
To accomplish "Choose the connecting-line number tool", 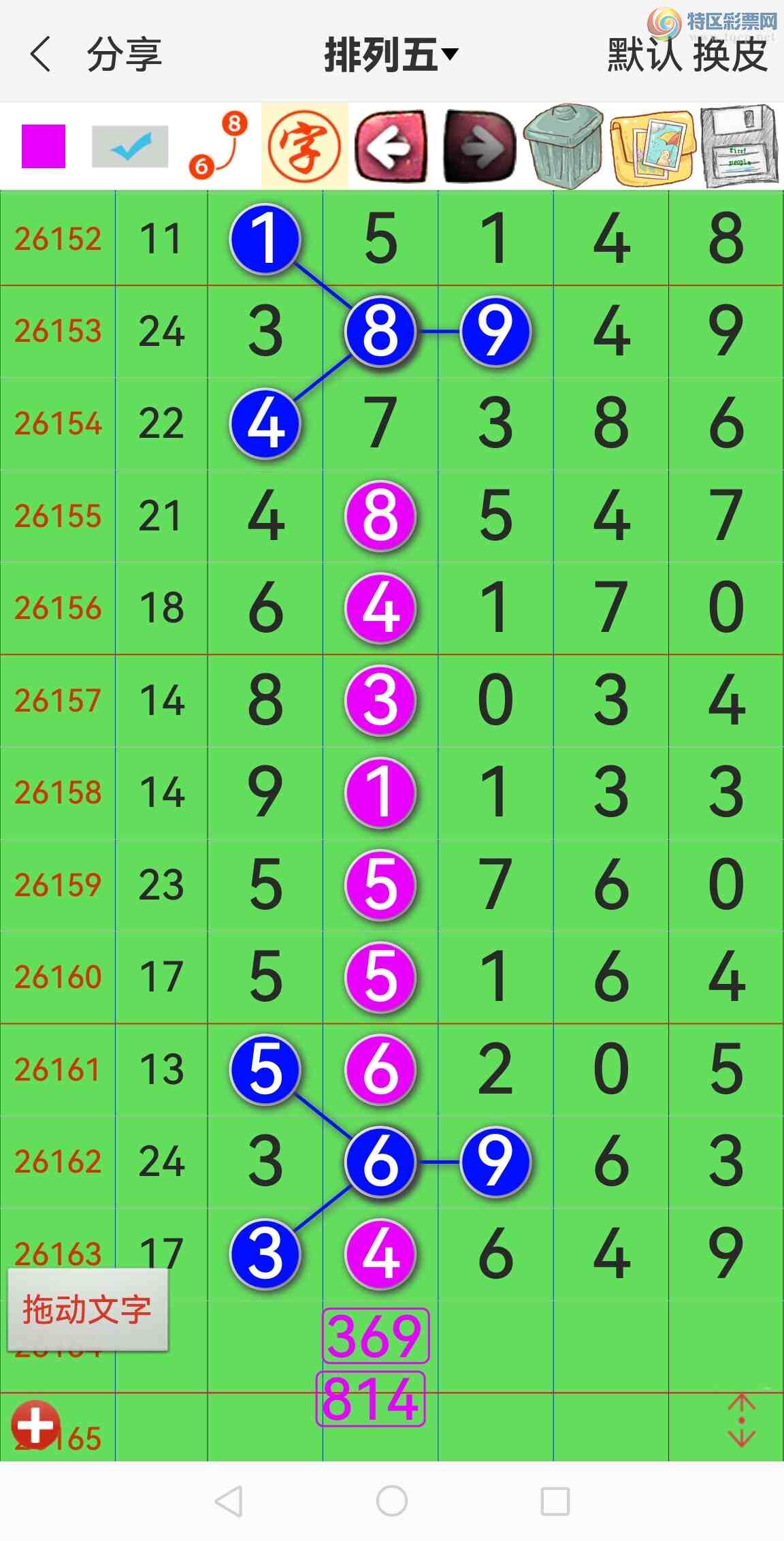I will pos(218,146).
